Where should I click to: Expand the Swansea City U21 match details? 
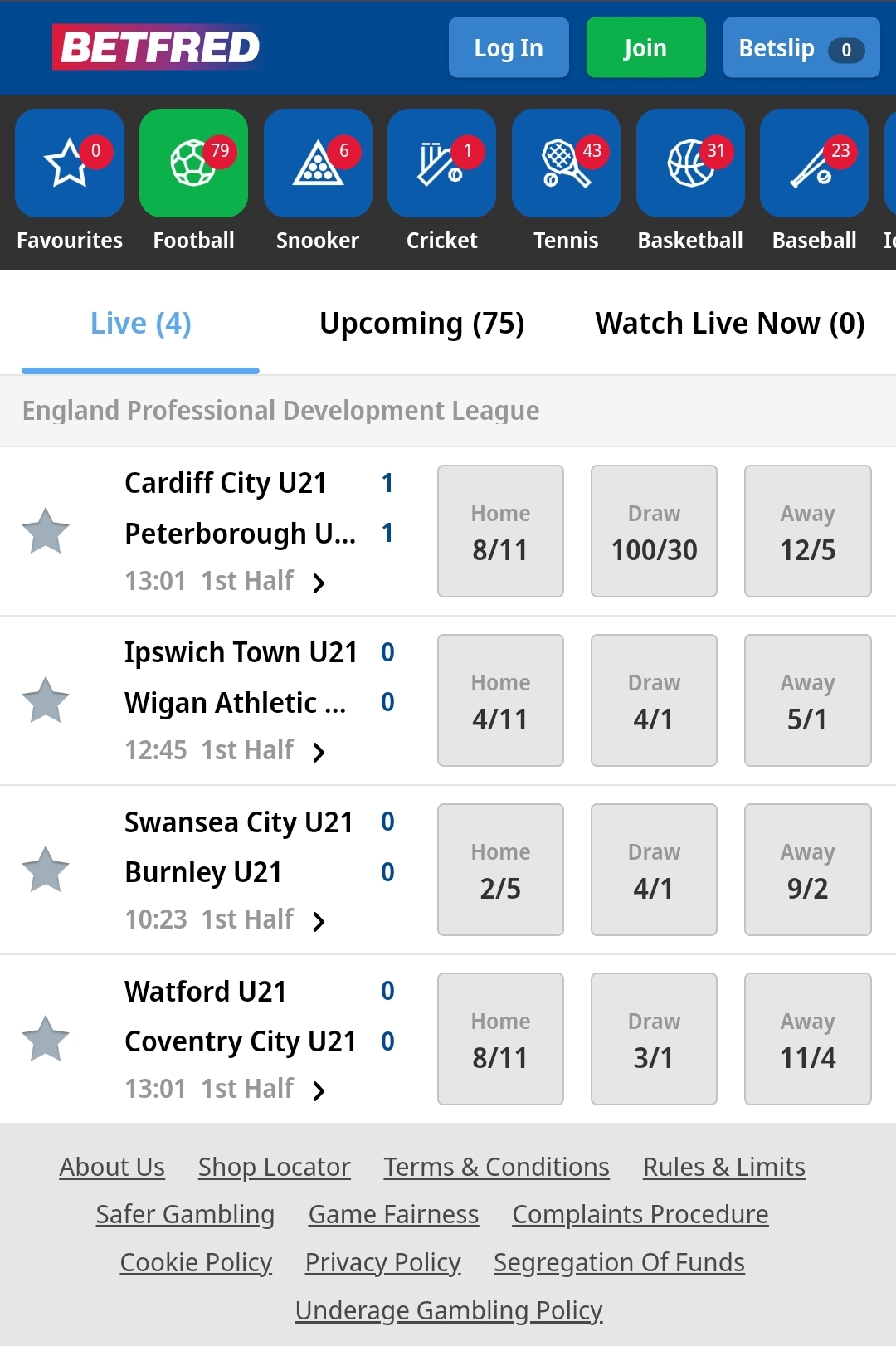point(319,920)
